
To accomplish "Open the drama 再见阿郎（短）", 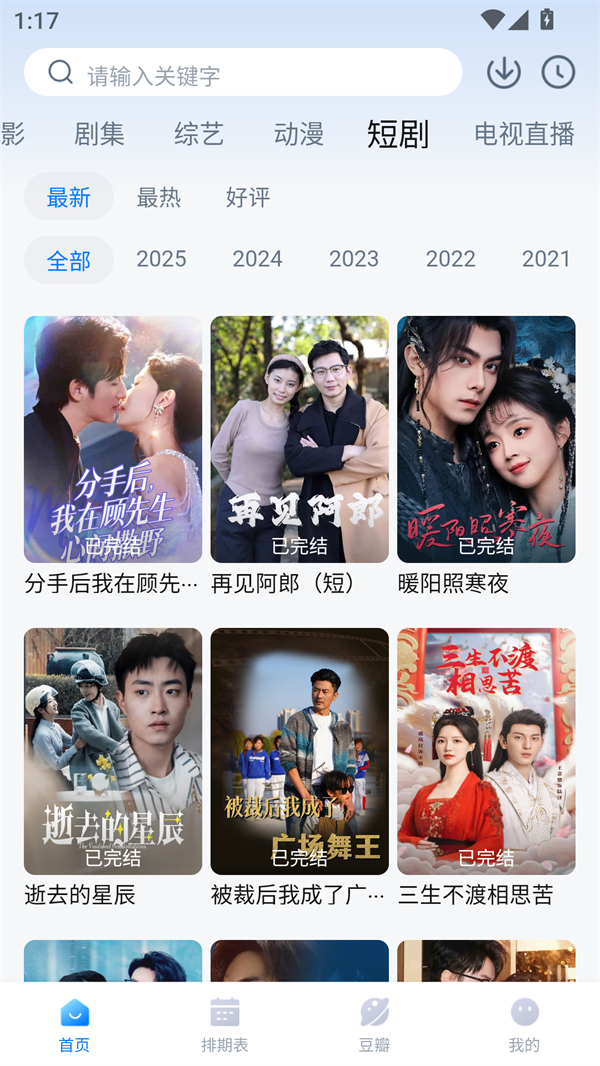I will point(299,440).
